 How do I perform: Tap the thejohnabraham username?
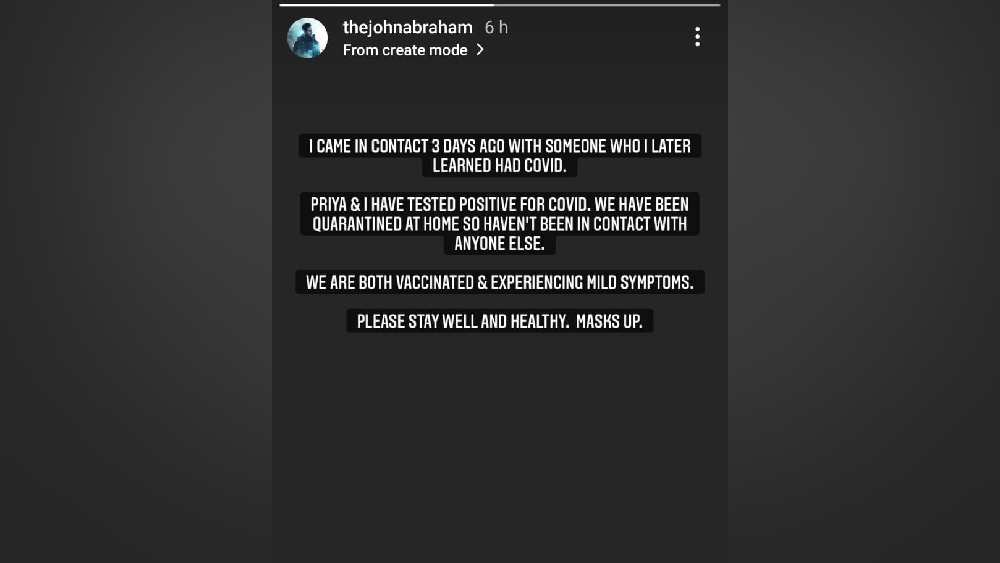(407, 28)
